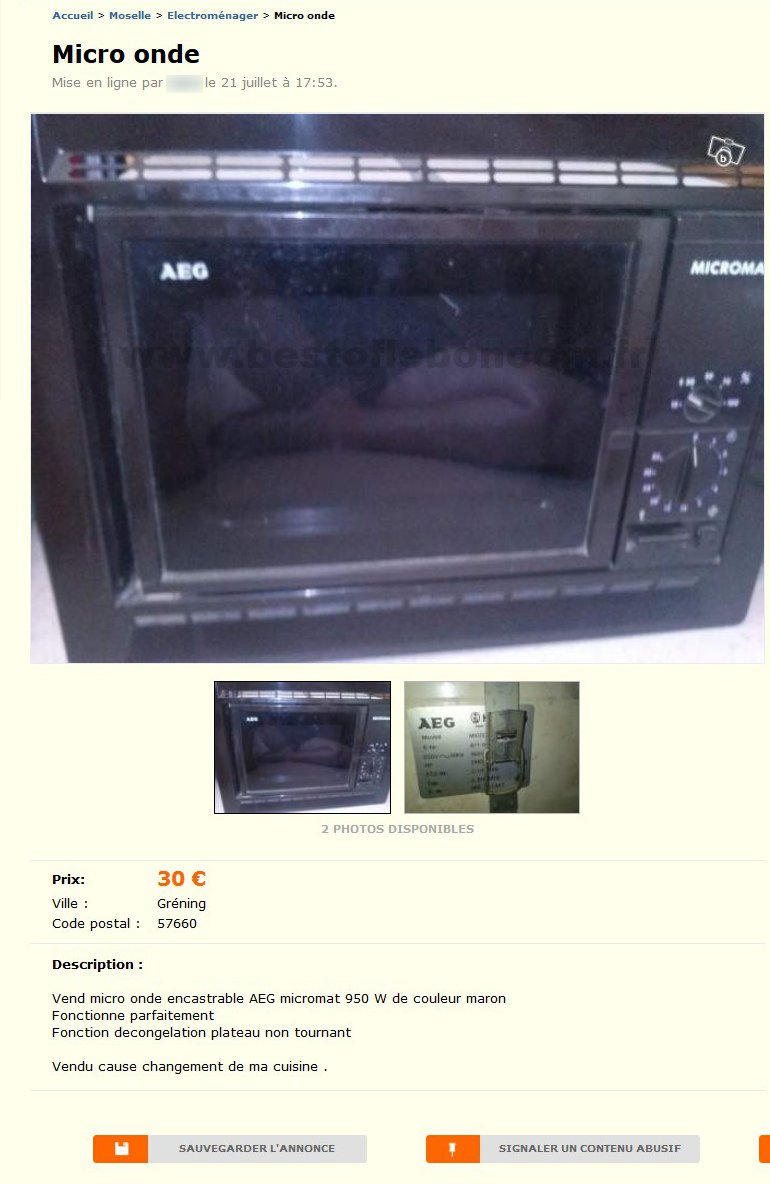770x1184 pixels.
Task: Open the Electroménager category link
Action: pos(212,16)
